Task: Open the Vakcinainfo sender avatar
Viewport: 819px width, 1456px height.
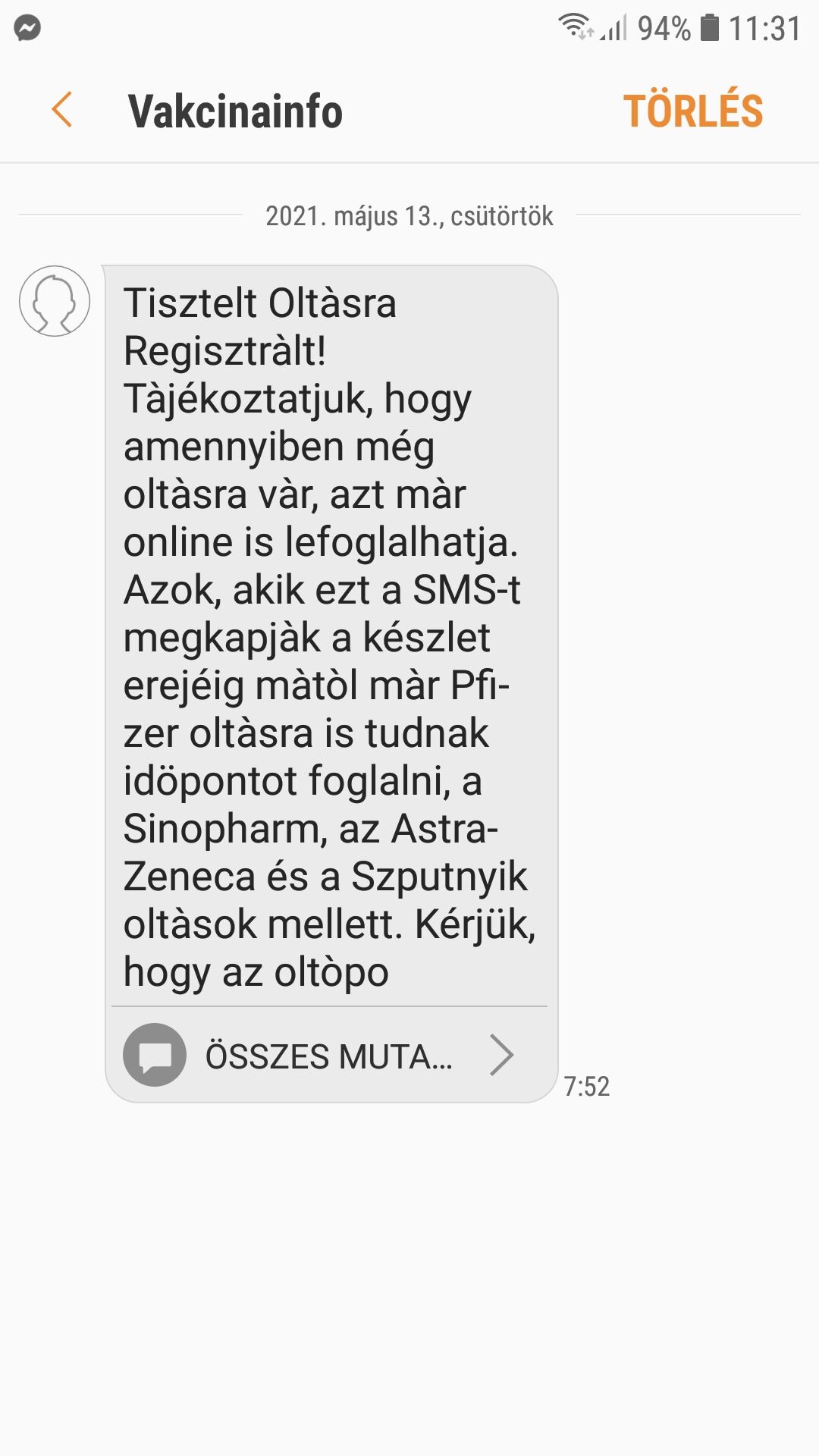Action: coord(55,301)
